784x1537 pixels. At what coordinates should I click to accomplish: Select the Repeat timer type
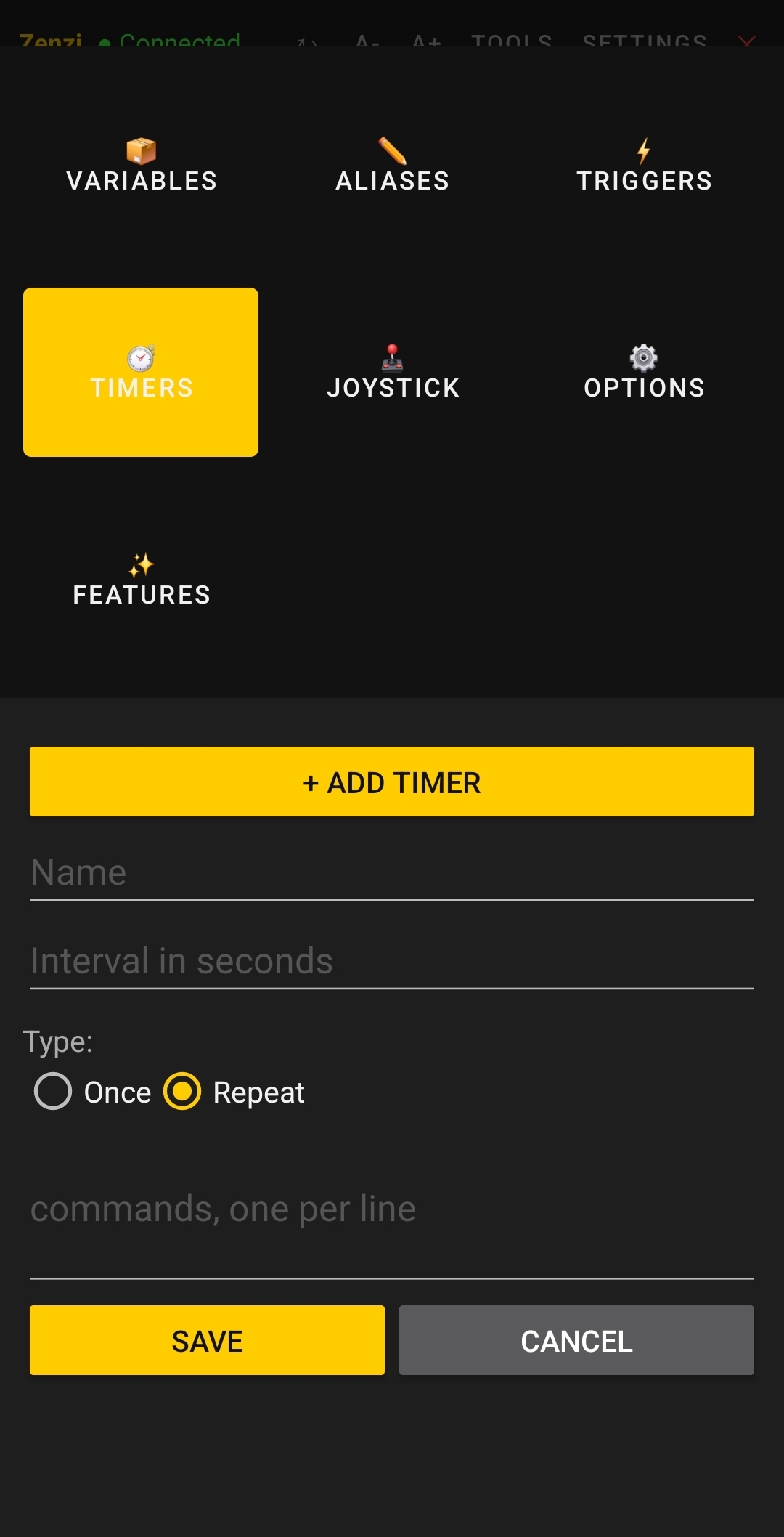184,1092
